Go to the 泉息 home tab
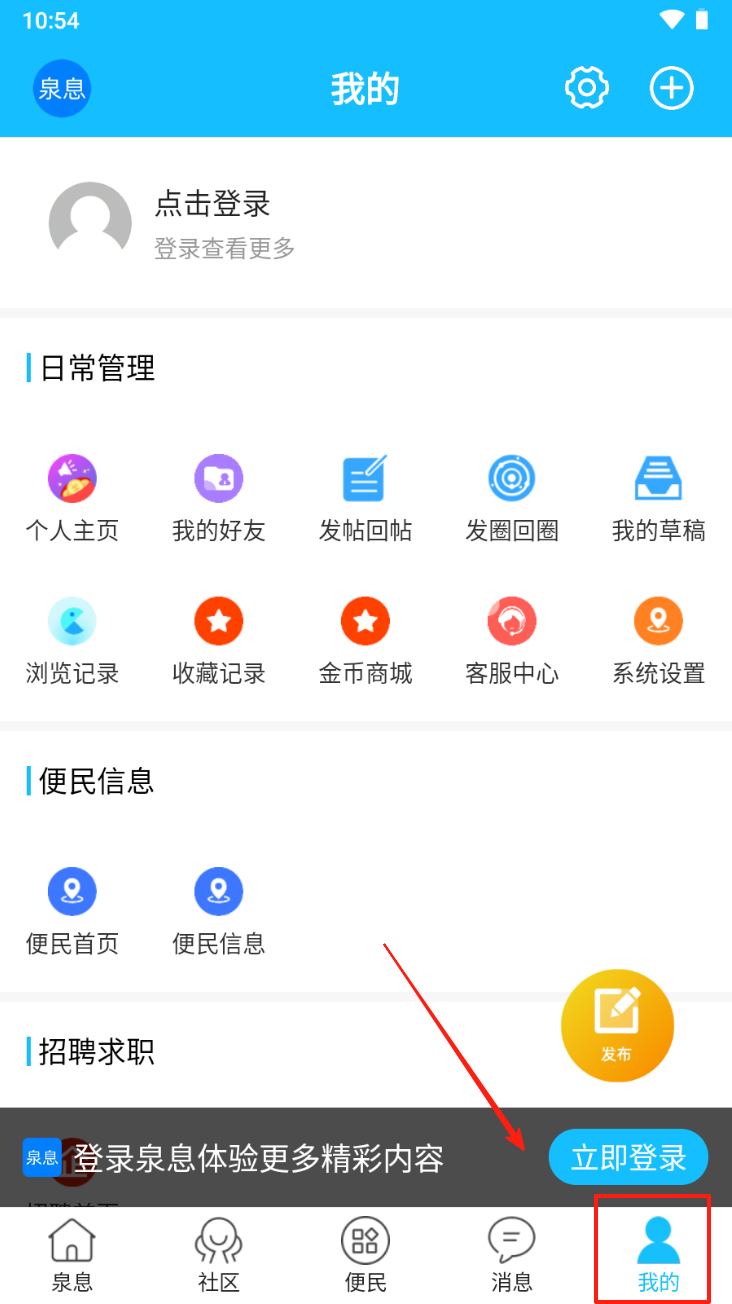The image size is (732, 1304). point(72,1256)
